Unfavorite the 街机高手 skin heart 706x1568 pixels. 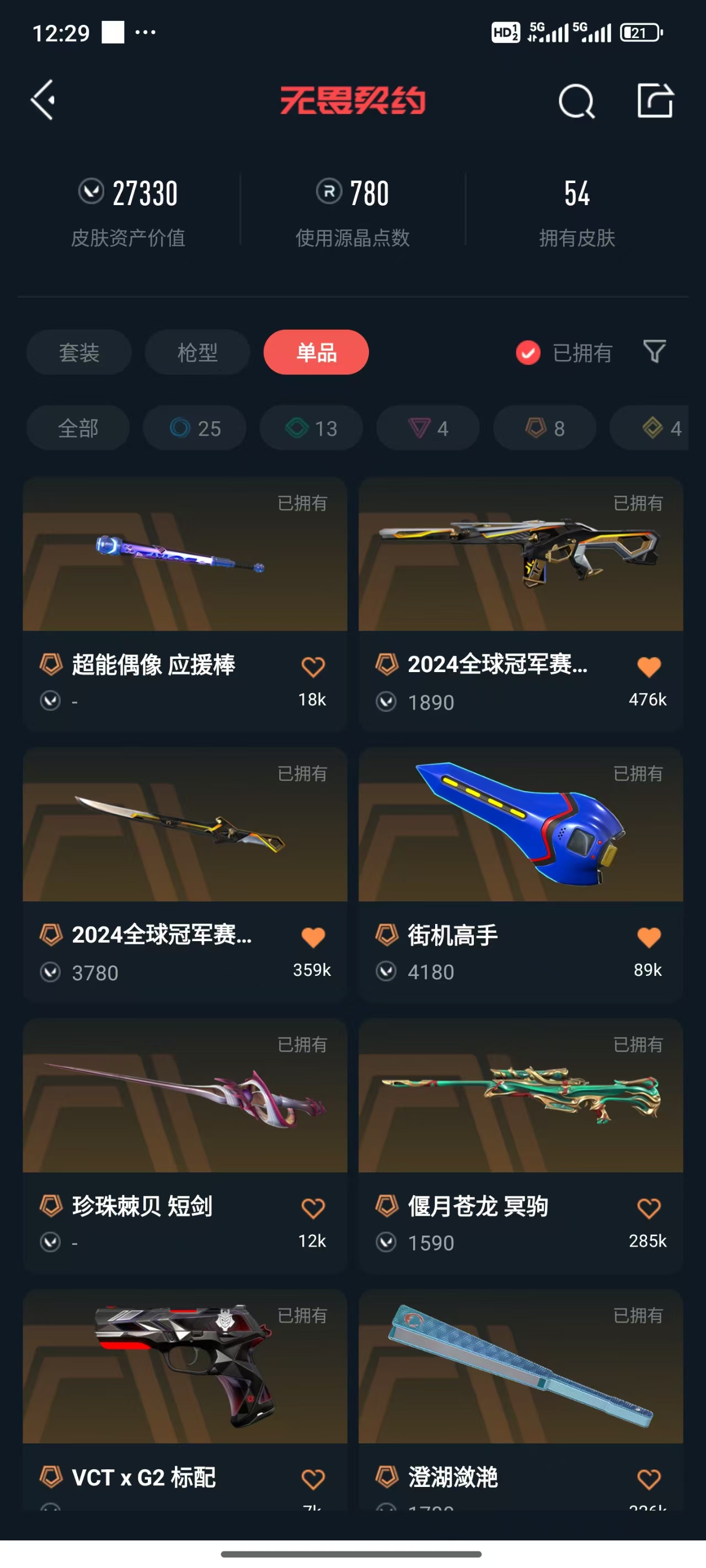[649, 937]
